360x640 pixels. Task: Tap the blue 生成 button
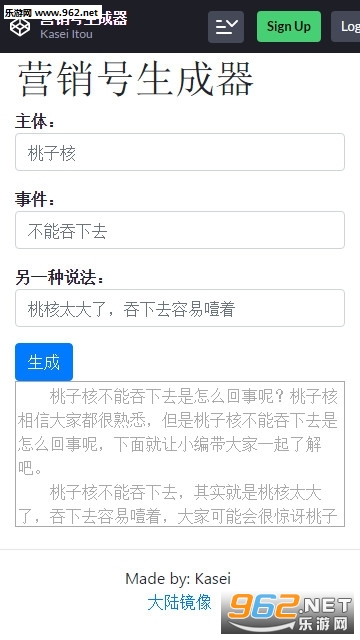click(44, 362)
